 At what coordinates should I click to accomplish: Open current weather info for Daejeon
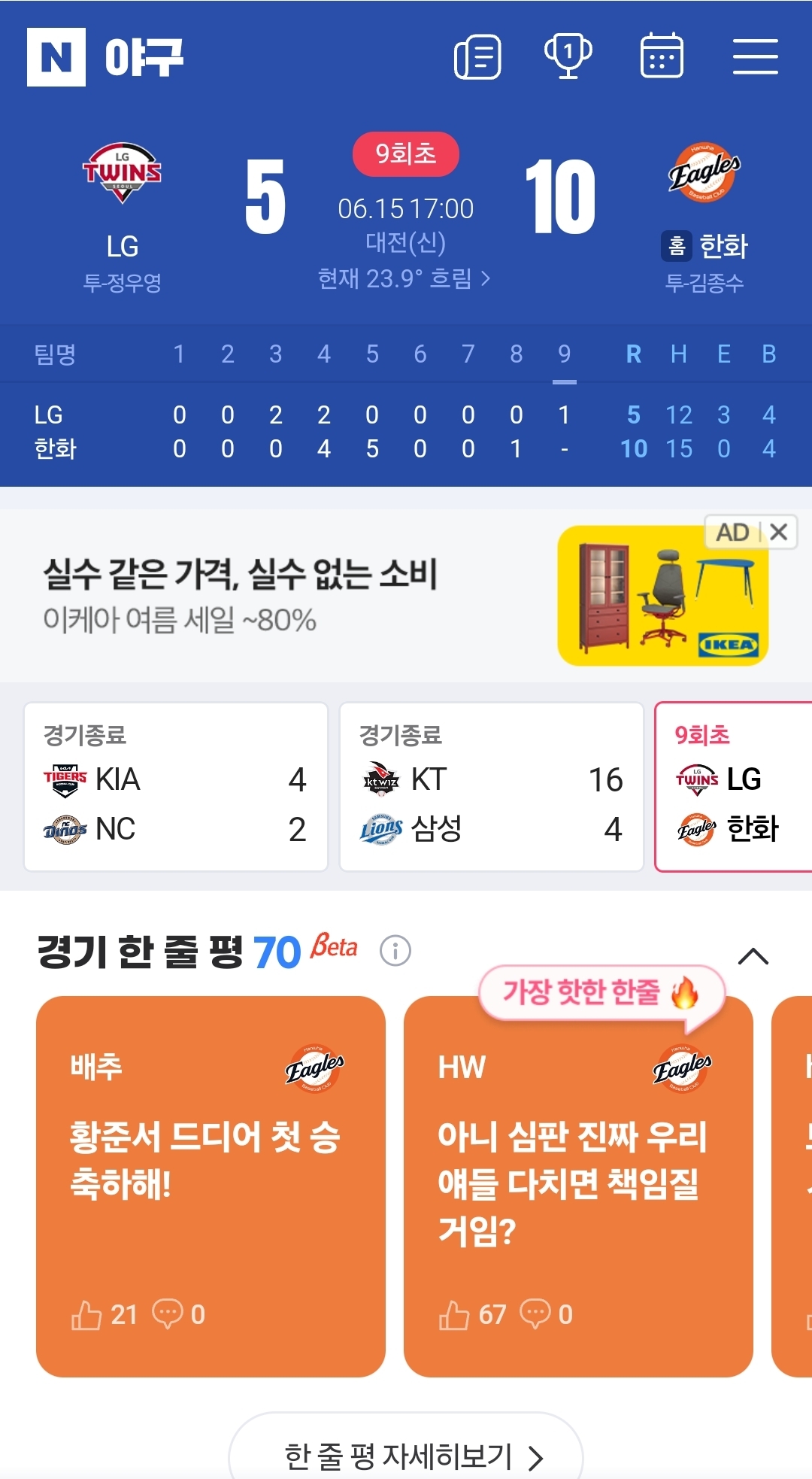click(404, 278)
